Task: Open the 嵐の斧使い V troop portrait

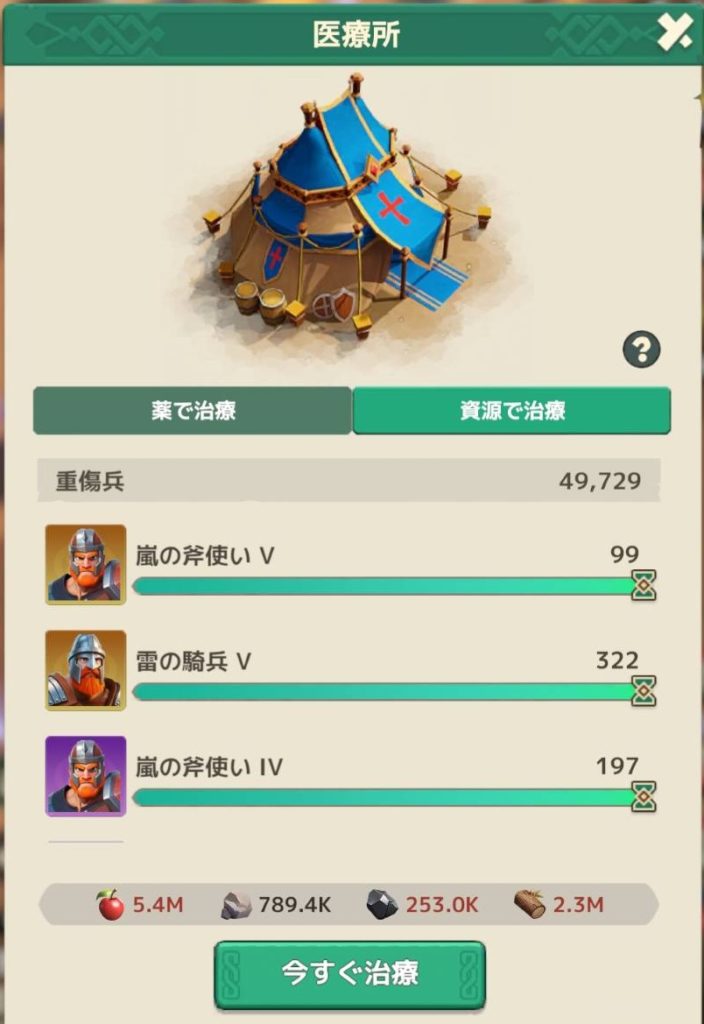Action: coord(86,564)
